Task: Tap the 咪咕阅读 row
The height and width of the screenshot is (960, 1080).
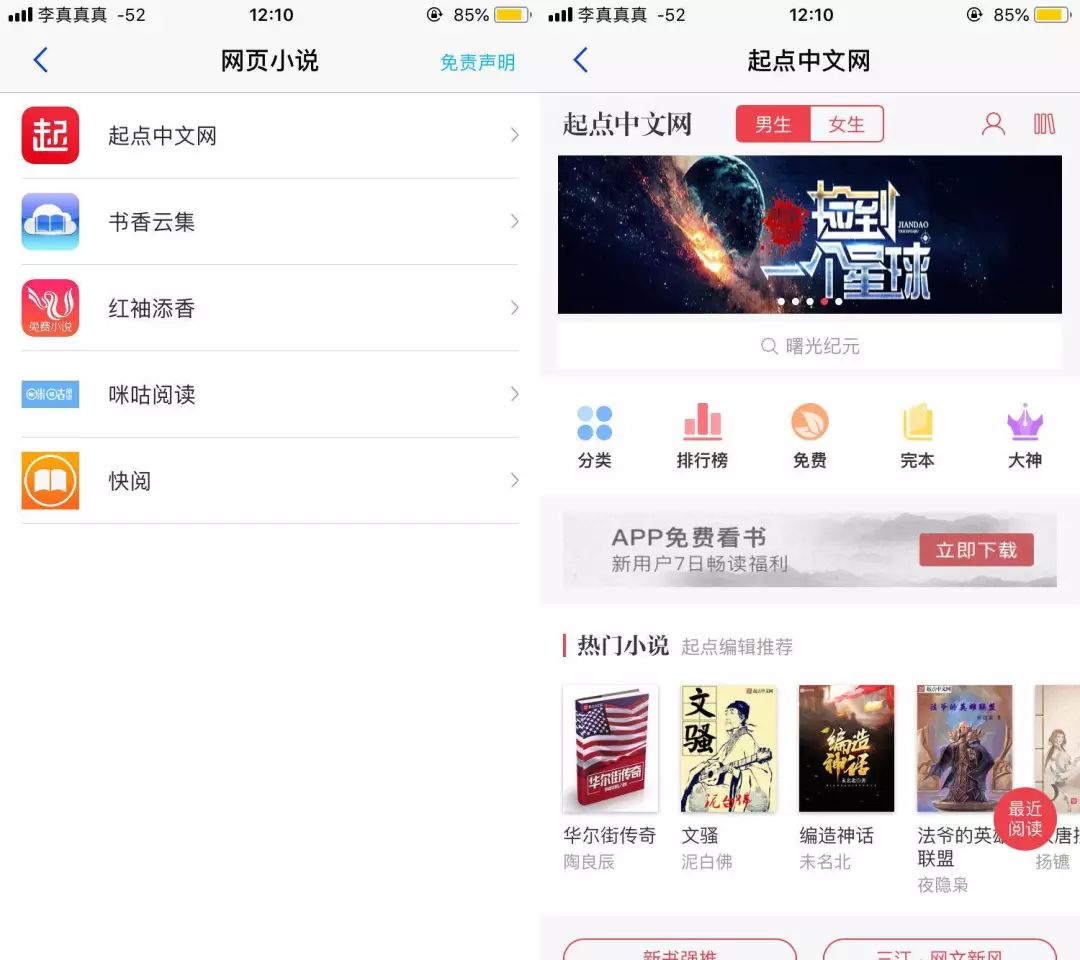Action: tap(268, 394)
